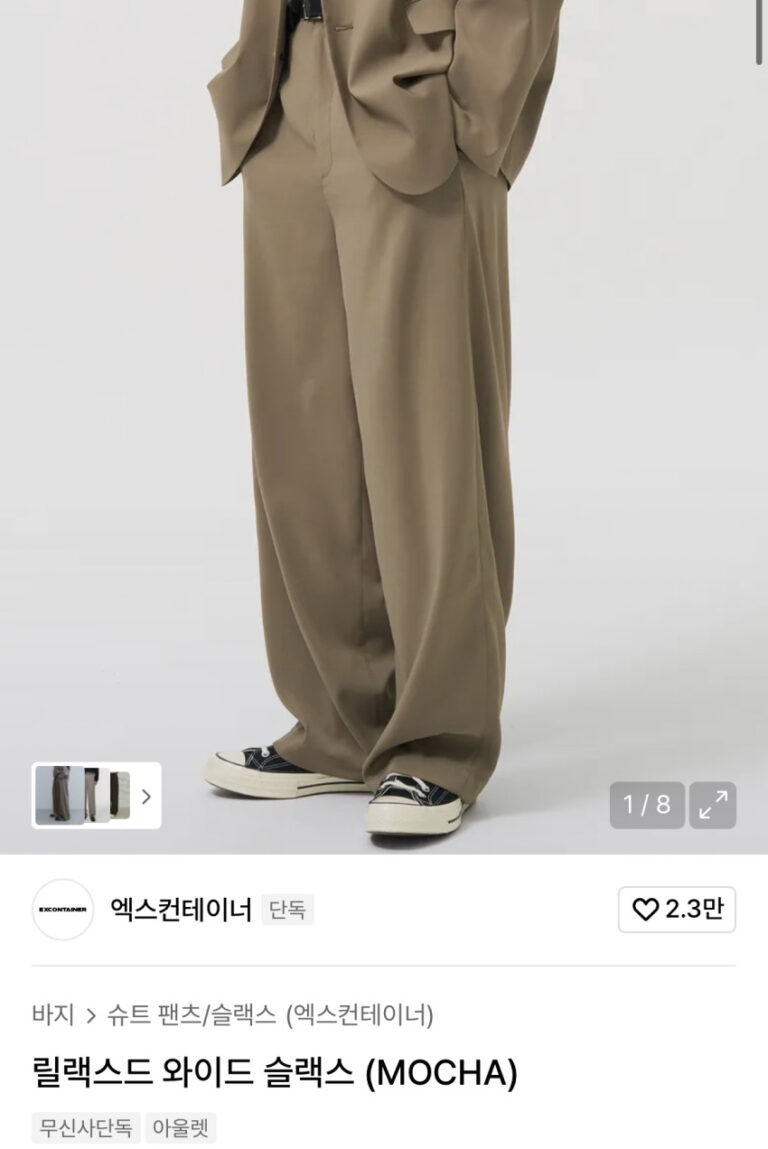The width and height of the screenshot is (768, 1149).
Task: Open the image thumbnail strip preview
Action: (x=96, y=796)
